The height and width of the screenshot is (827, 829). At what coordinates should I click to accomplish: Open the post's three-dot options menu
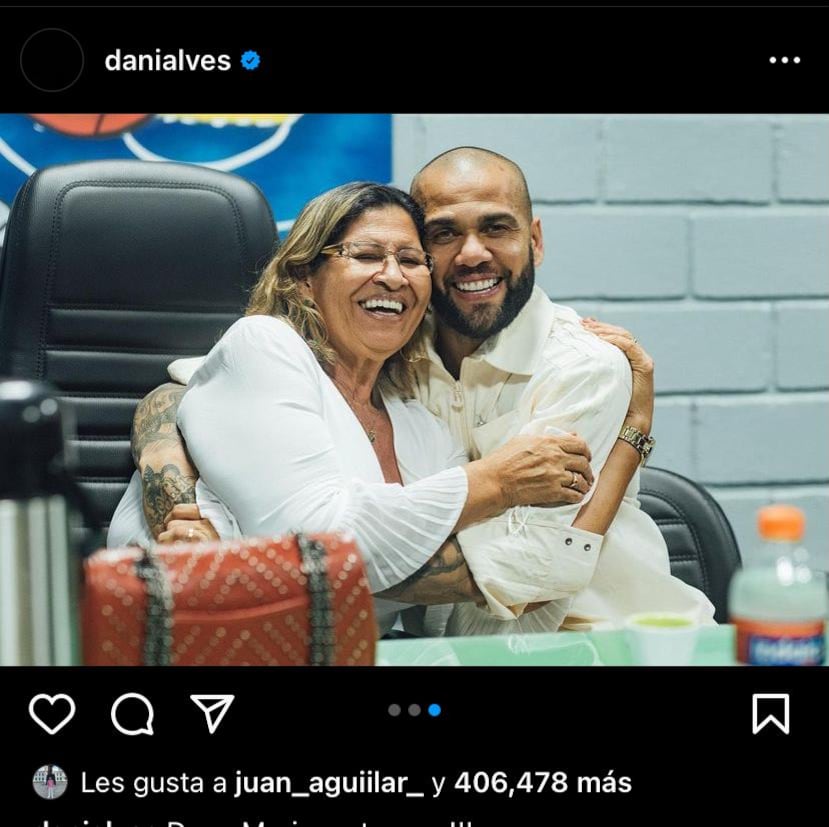tap(784, 60)
